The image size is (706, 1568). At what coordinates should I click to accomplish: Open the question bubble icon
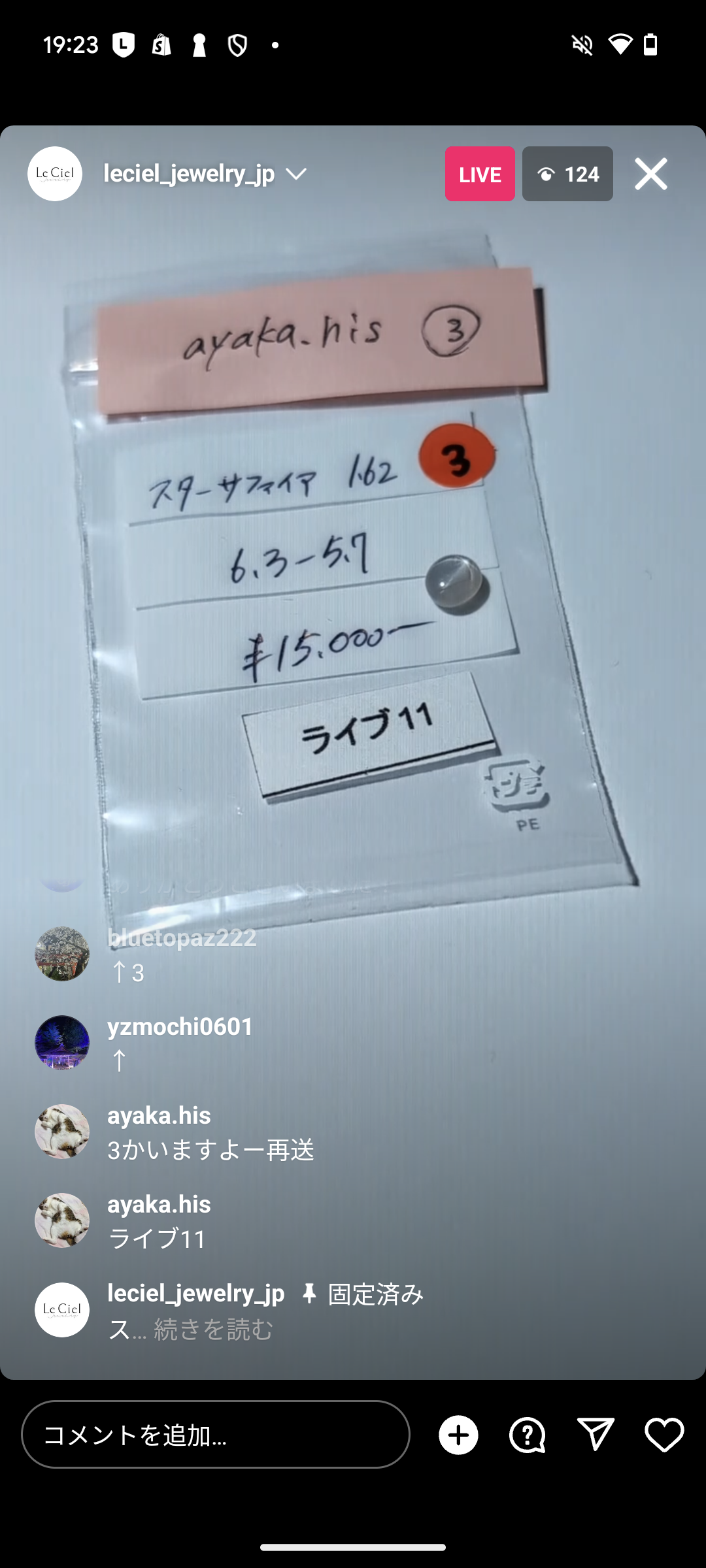[x=527, y=1435]
